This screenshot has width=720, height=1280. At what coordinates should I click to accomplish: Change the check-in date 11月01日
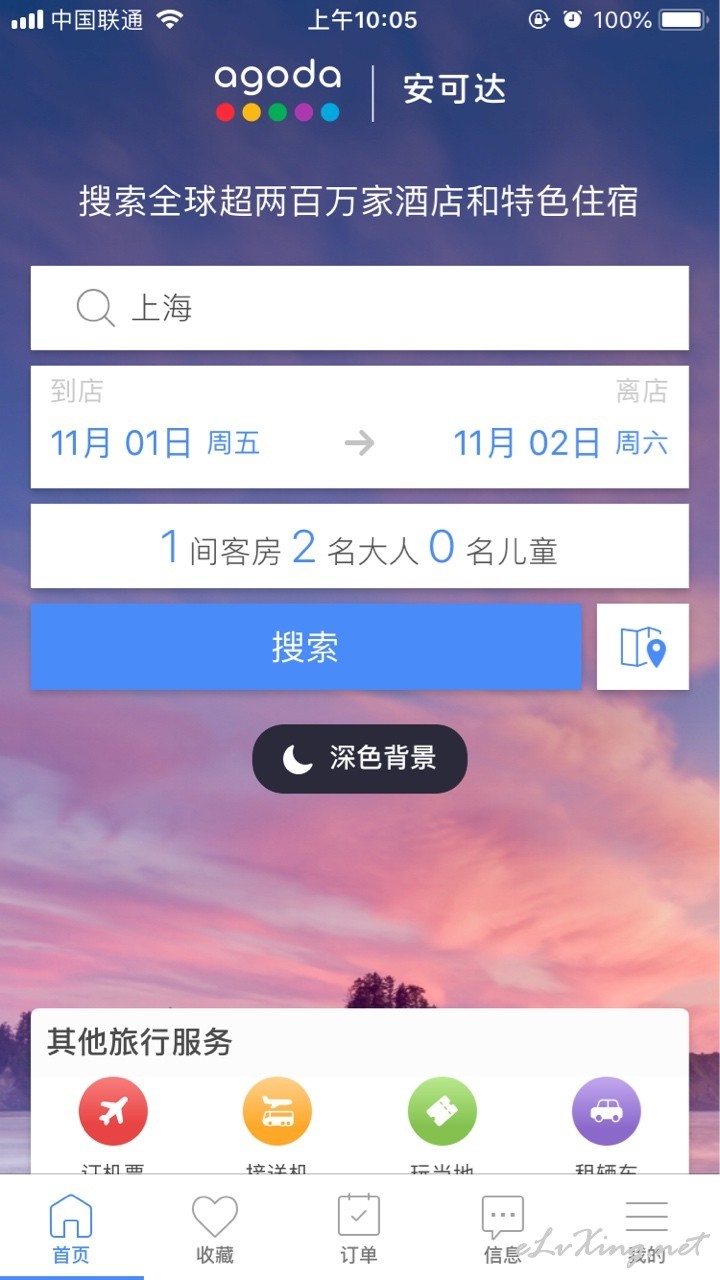coord(156,443)
